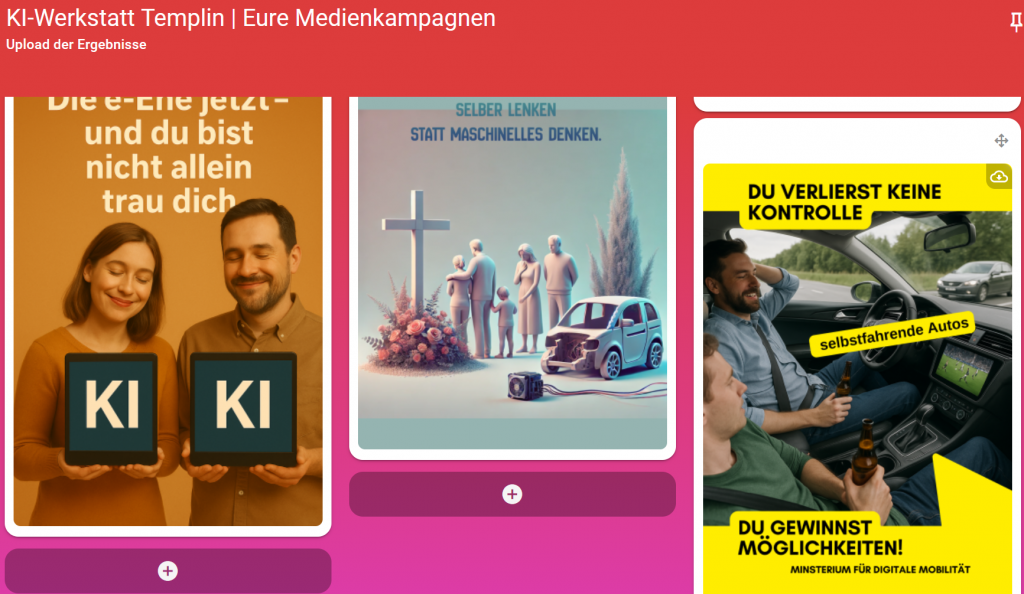This screenshot has width=1024, height=594.
Task: Tap the move handle on the yellow poster card
Action: 1001,141
